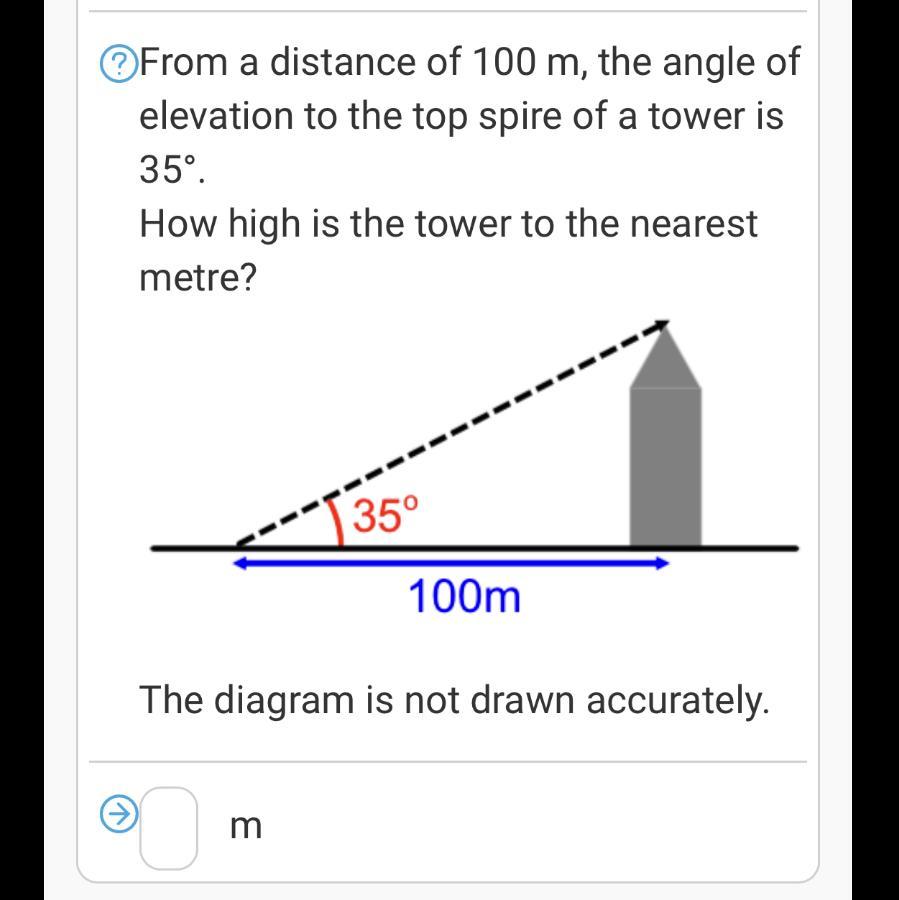Open the question mark help icon

pyautogui.click(x=119, y=65)
